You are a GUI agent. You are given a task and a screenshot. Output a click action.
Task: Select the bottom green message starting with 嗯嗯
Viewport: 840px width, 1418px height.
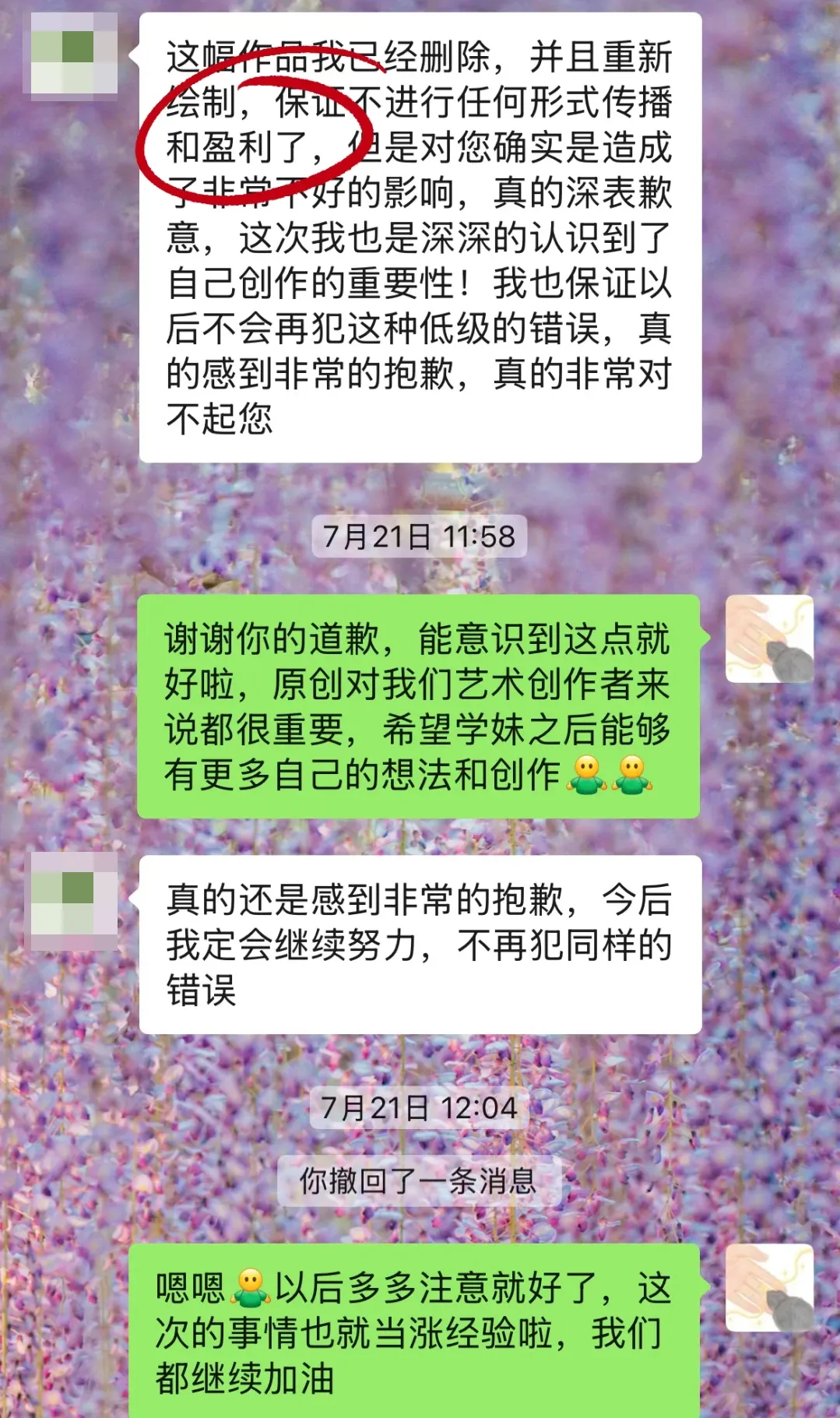(413, 1324)
